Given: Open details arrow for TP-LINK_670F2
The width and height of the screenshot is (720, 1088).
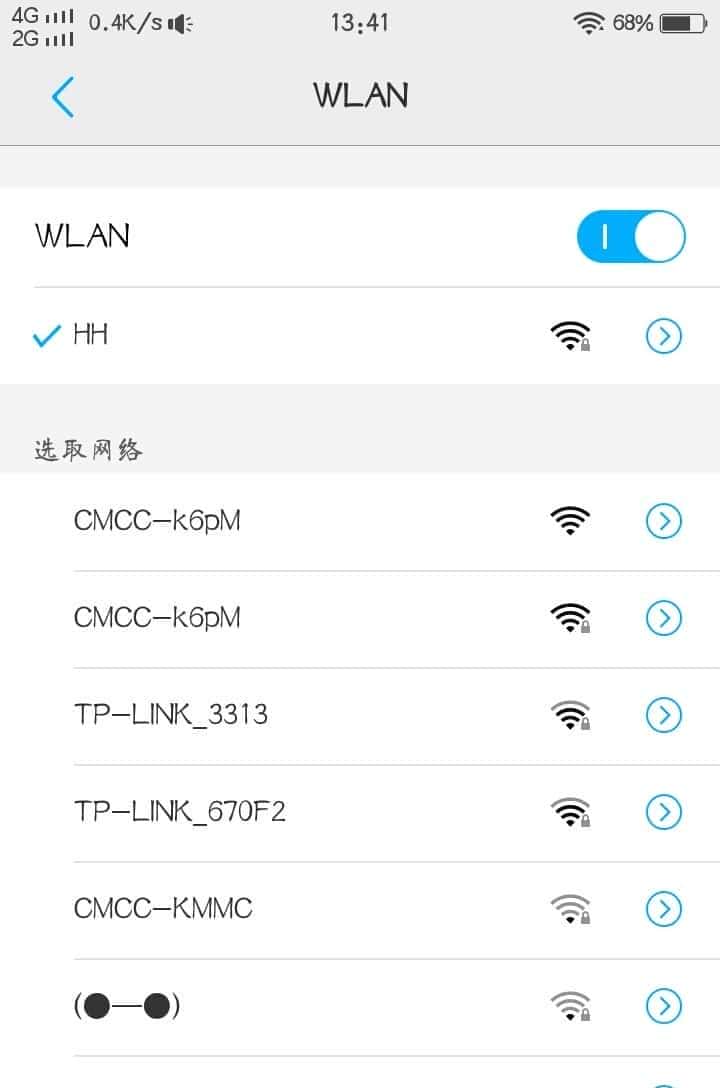Looking at the screenshot, I should (x=663, y=811).
